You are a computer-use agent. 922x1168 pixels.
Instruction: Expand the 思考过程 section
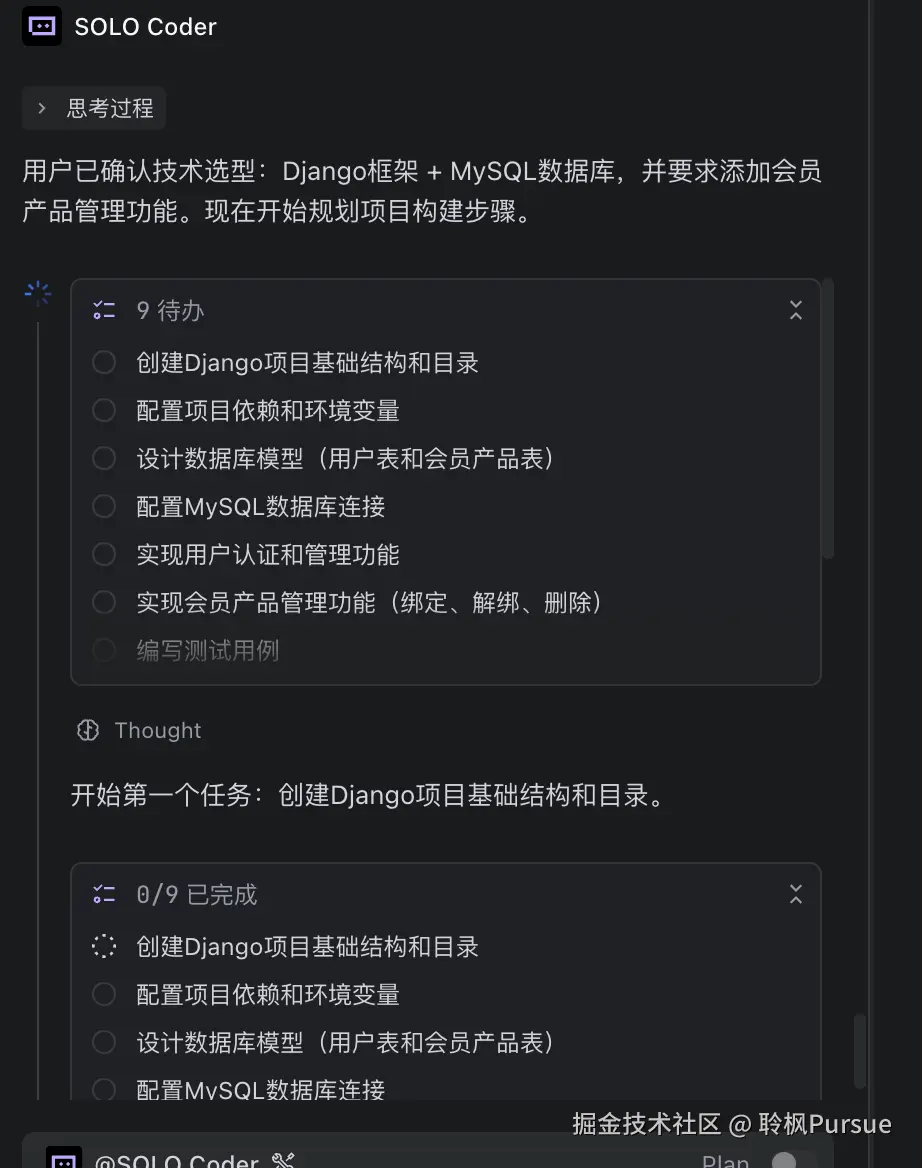point(94,108)
